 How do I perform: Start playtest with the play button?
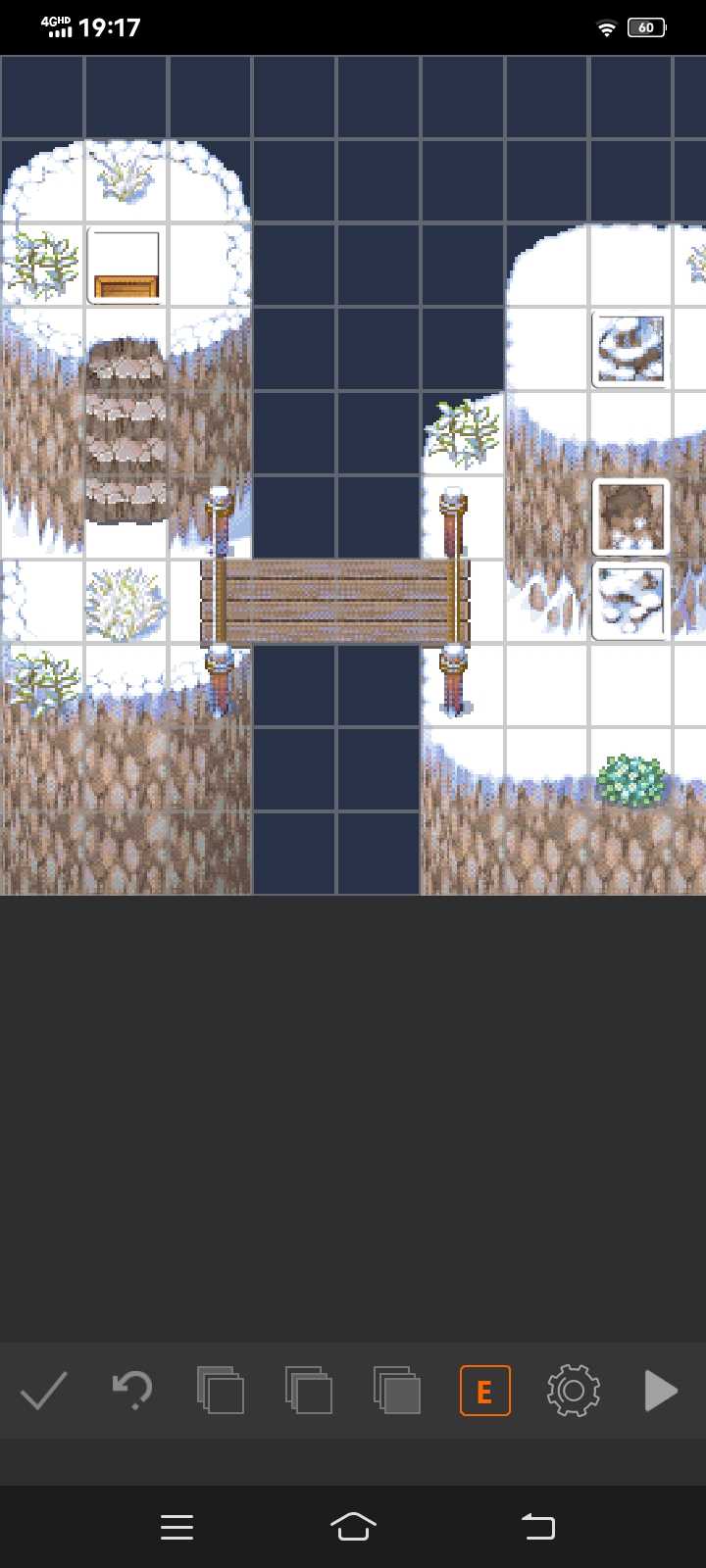click(661, 1391)
